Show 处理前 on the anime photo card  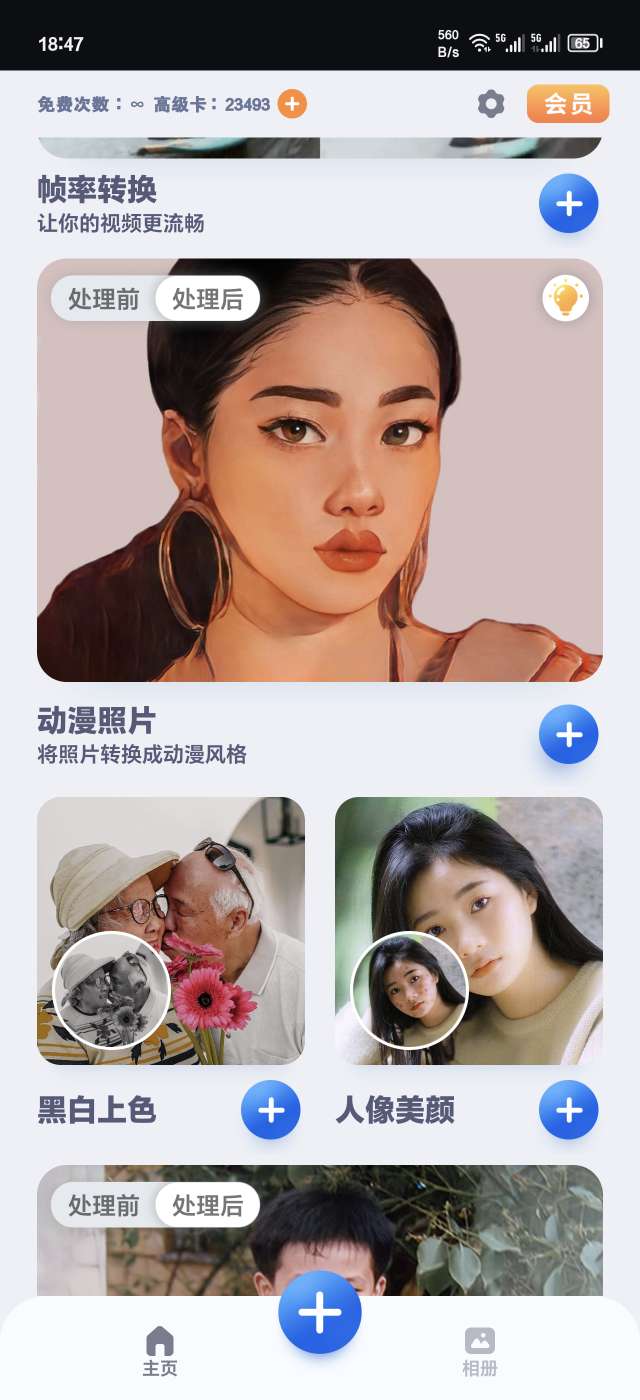click(x=104, y=299)
